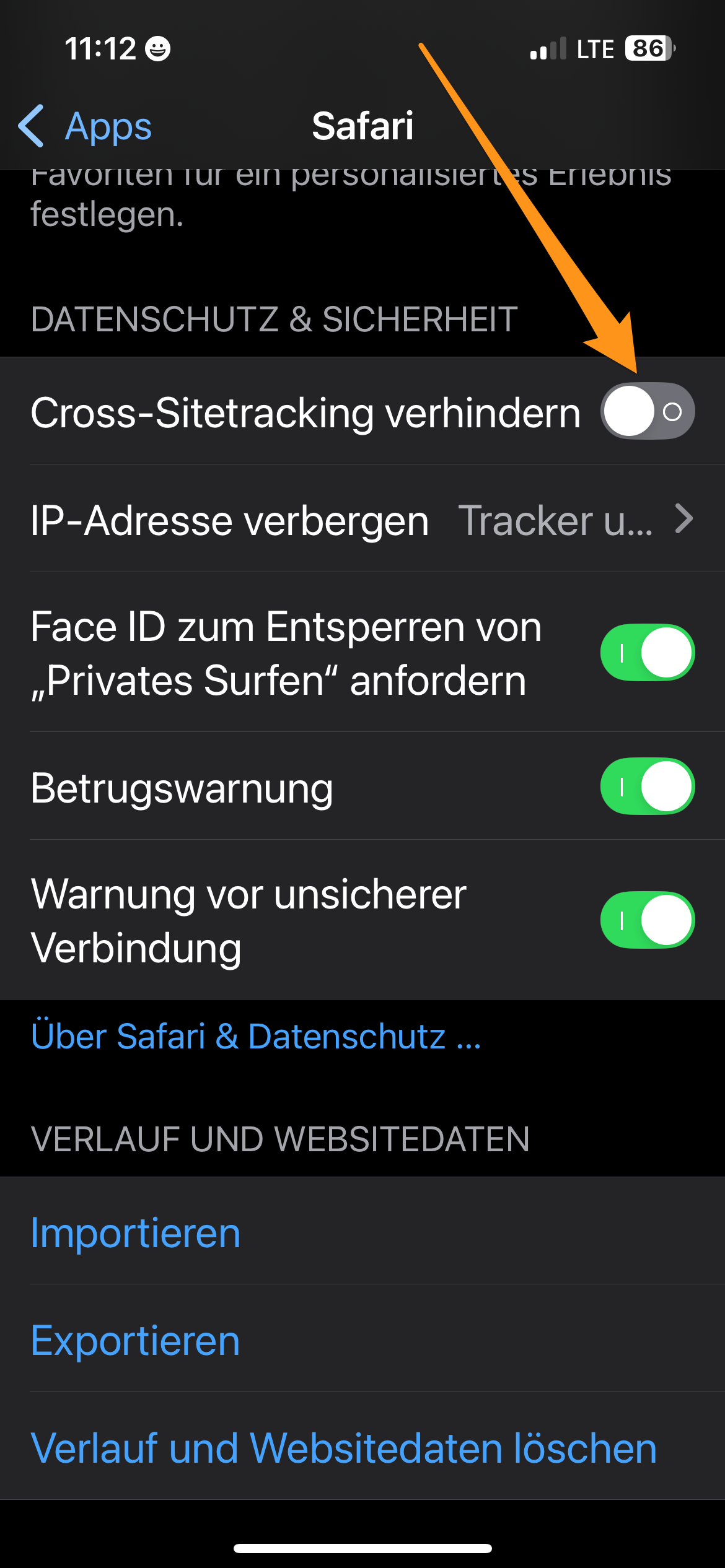Tap the Safari title in the header
This screenshot has width=725, height=1568.
[362, 126]
